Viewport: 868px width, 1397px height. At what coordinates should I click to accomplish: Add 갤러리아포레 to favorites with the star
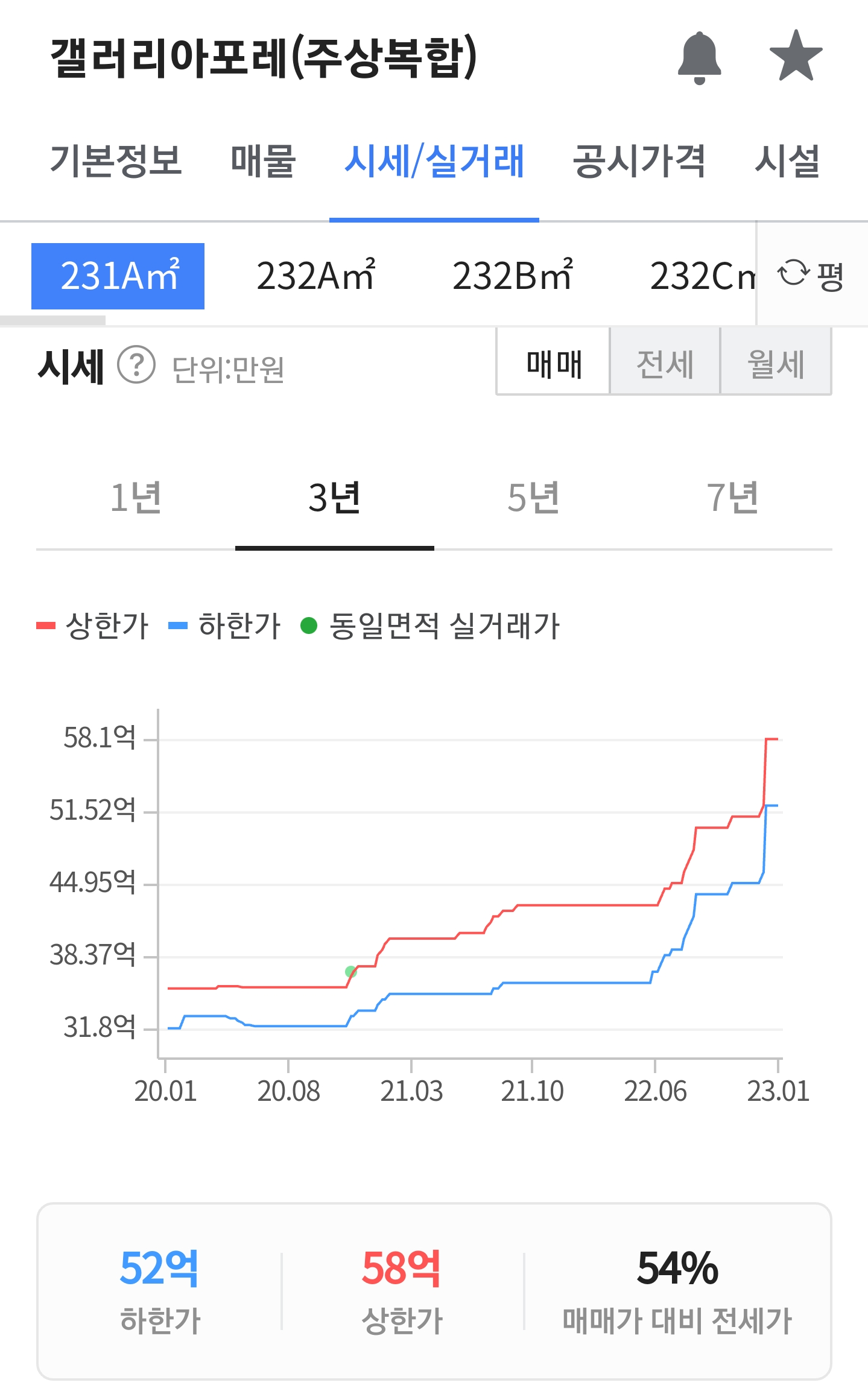click(796, 56)
